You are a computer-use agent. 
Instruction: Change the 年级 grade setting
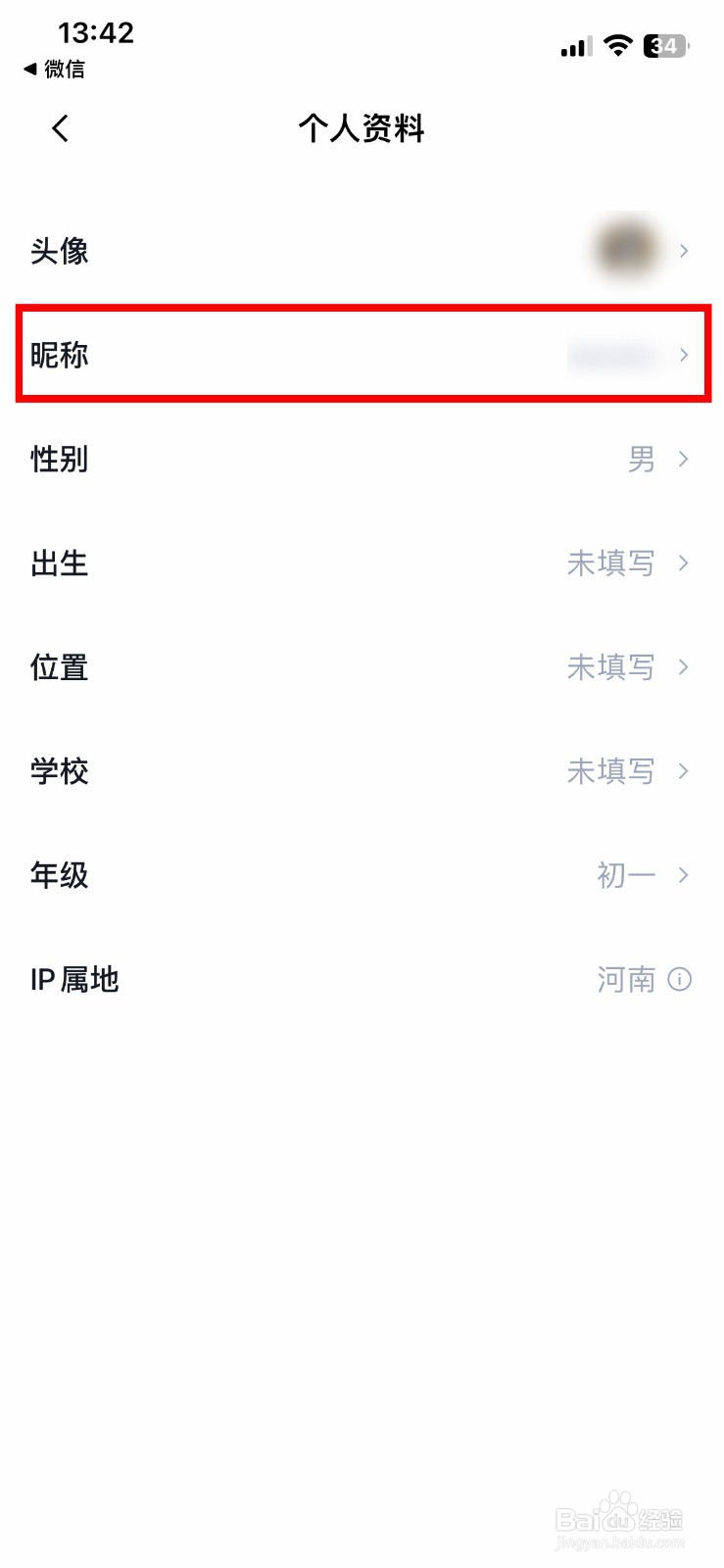tap(362, 874)
